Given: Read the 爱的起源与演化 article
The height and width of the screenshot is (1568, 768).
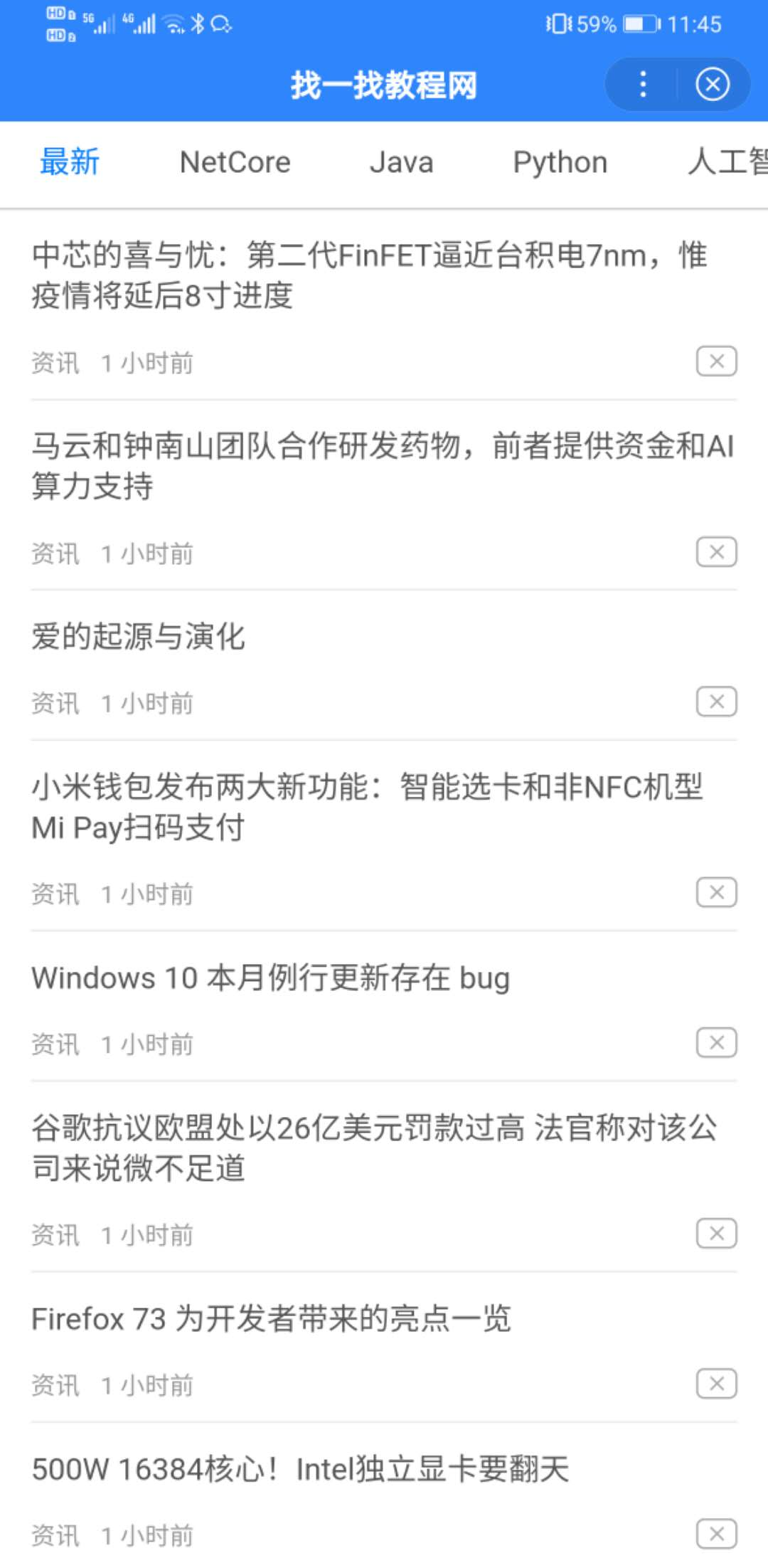Looking at the screenshot, I should pyautogui.click(x=139, y=636).
